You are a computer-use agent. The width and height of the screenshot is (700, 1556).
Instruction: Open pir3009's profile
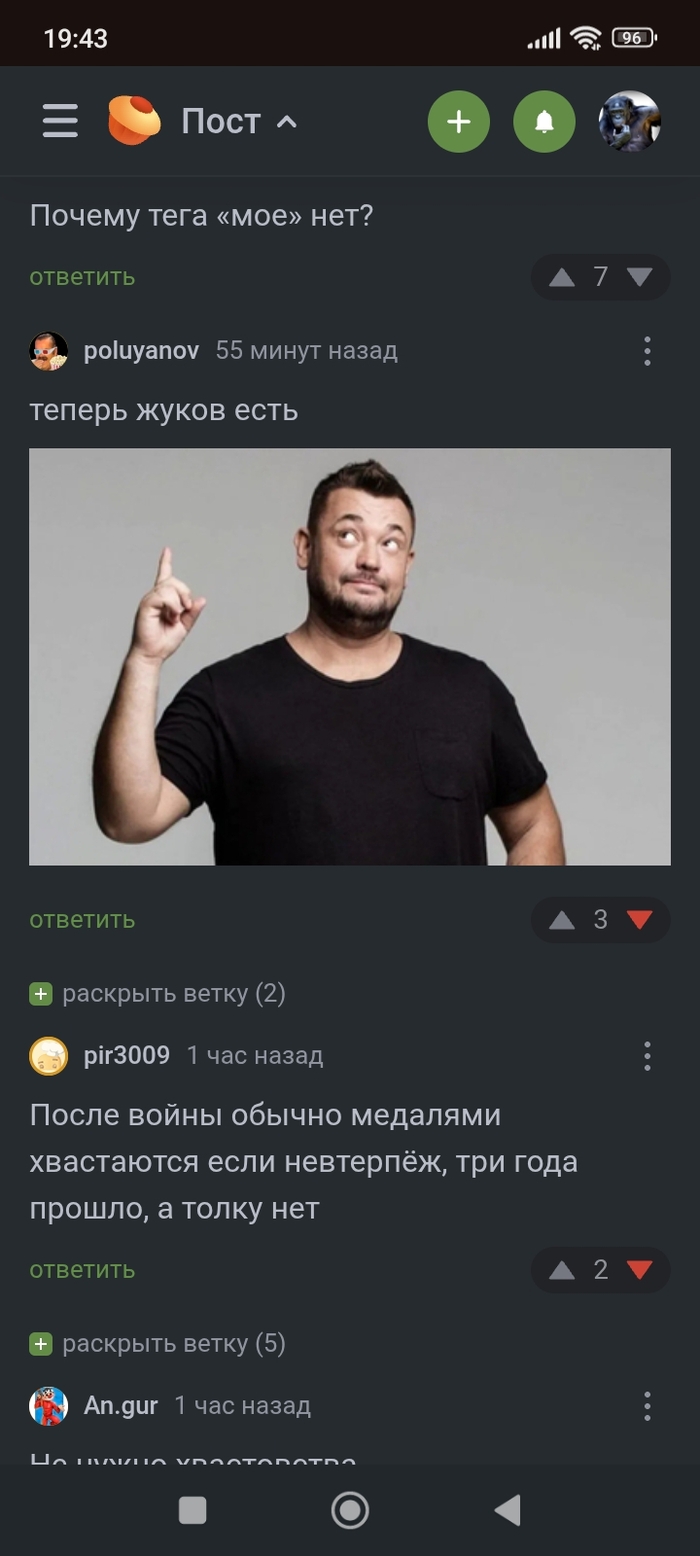click(126, 1056)
